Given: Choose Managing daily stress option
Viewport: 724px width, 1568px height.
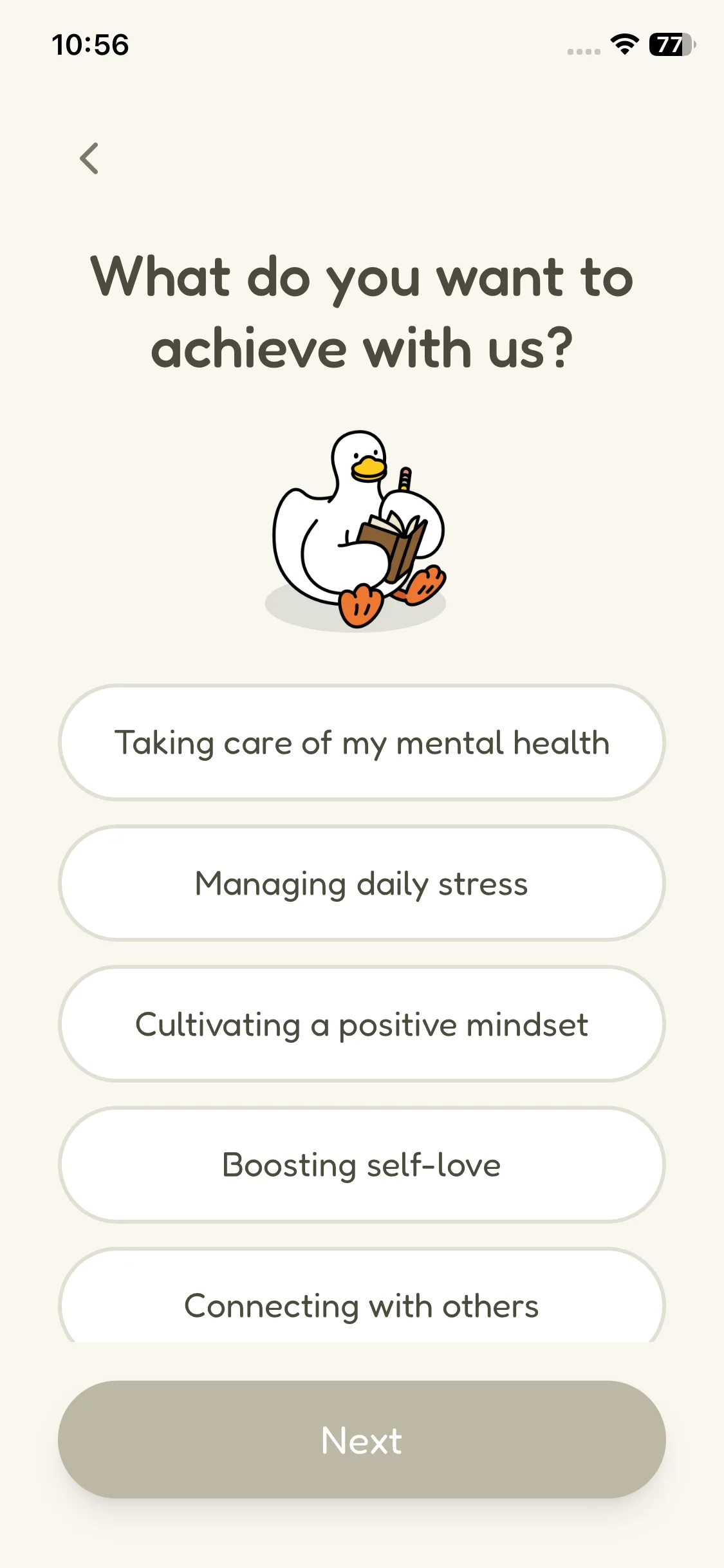Looking at the screenshot, I should tap(362, 883).
